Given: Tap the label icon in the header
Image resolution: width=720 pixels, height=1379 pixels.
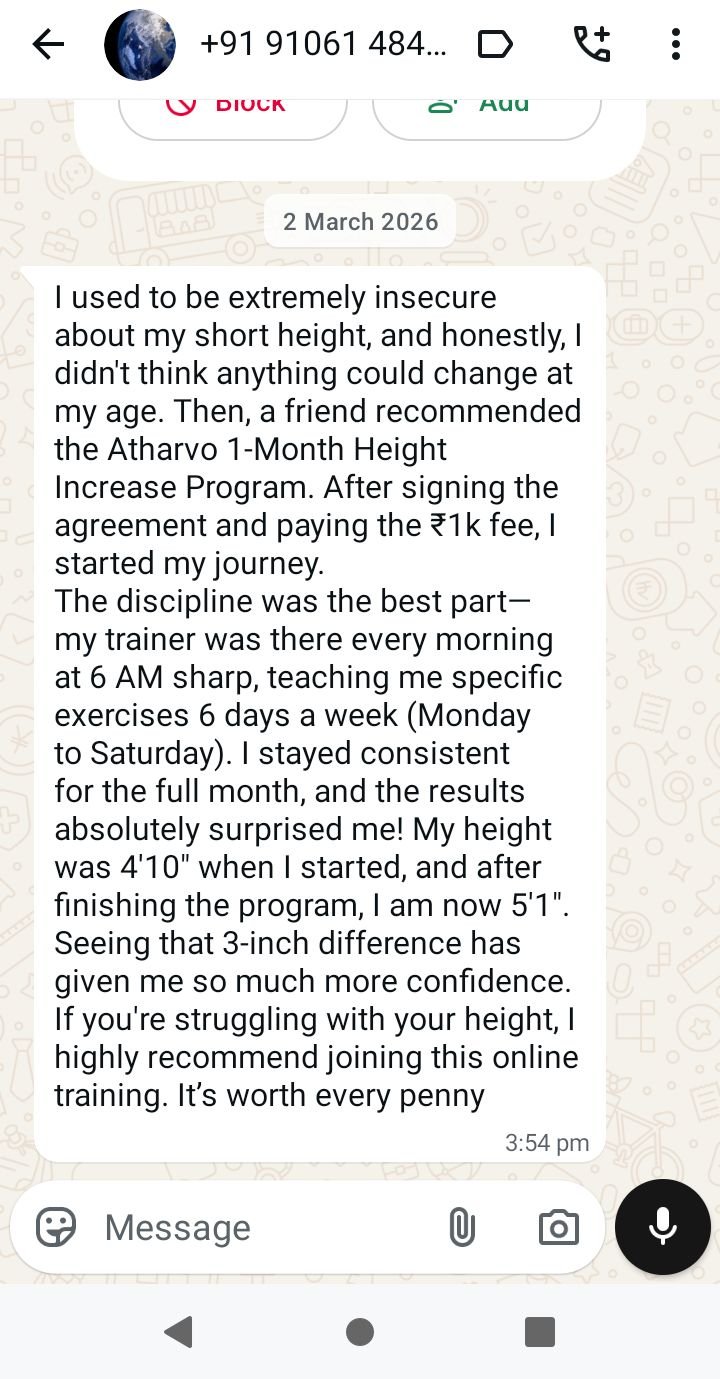Looking at the screenshot, I should [x=495, y=44].
